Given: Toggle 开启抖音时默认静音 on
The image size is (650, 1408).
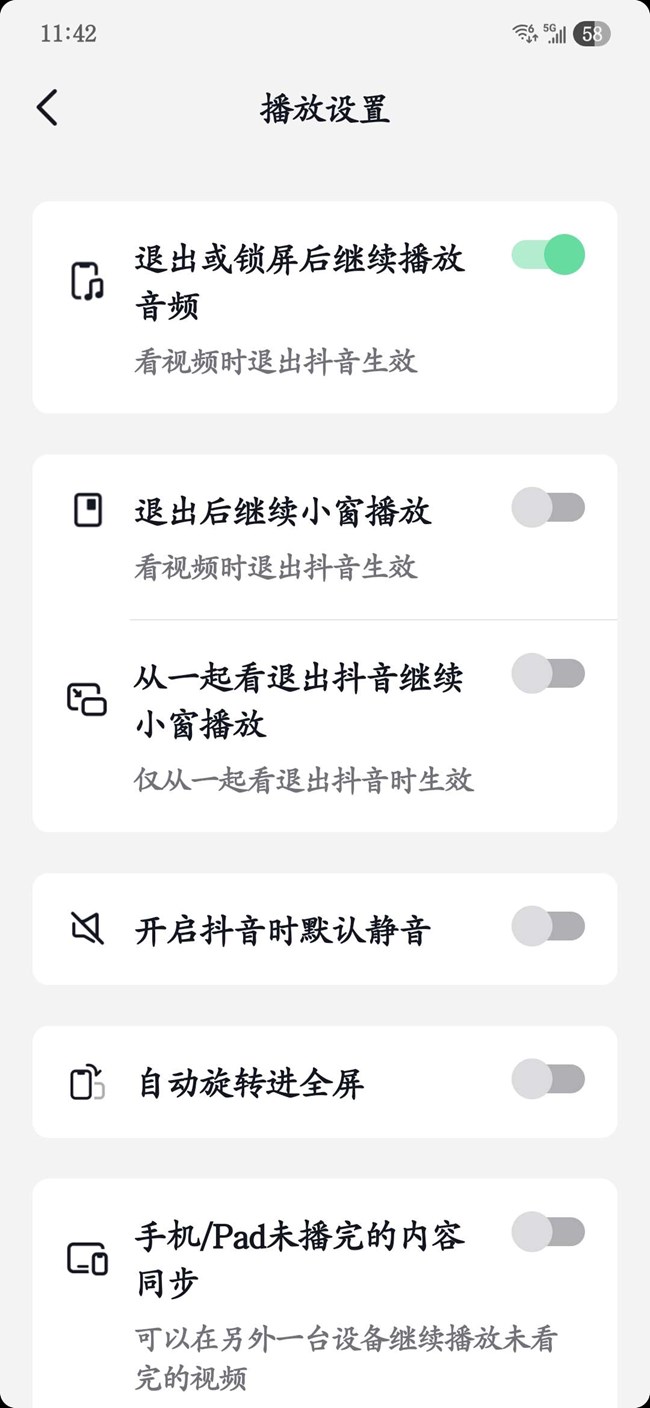Looking at the screenshot, I should click(548, 927).
